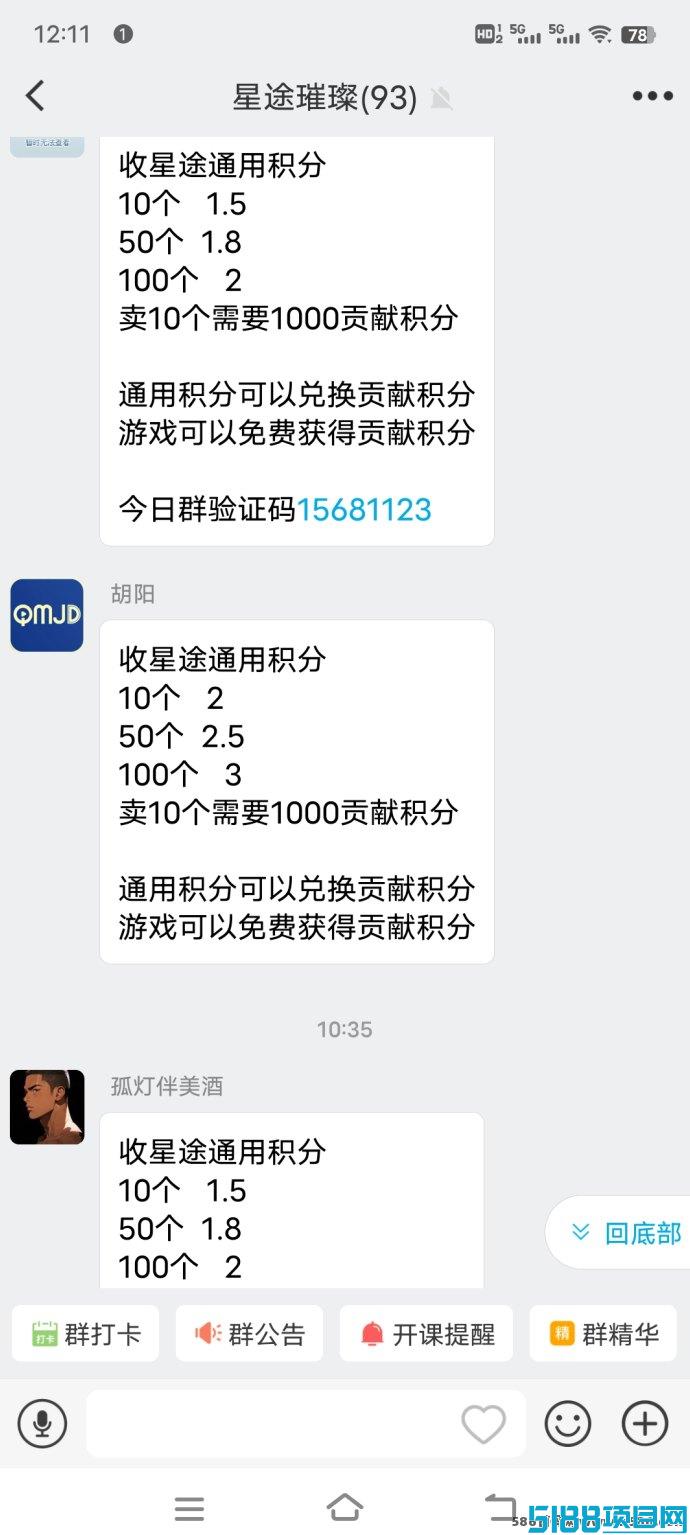690x1535 pixels.
Task: Switch to voice input microphone
Action: pyautogui.click(x=42, y=1423)
